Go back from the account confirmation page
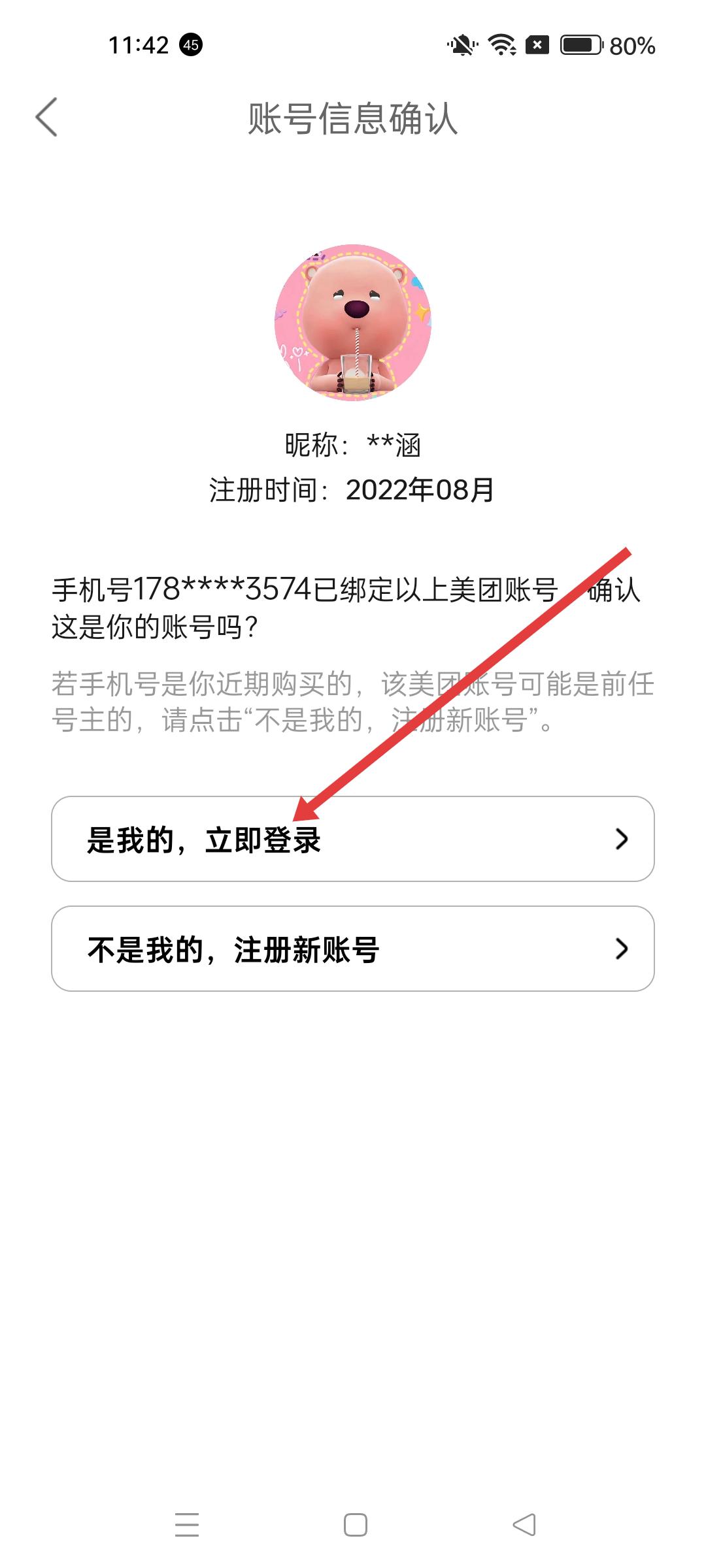 (46, 118)
